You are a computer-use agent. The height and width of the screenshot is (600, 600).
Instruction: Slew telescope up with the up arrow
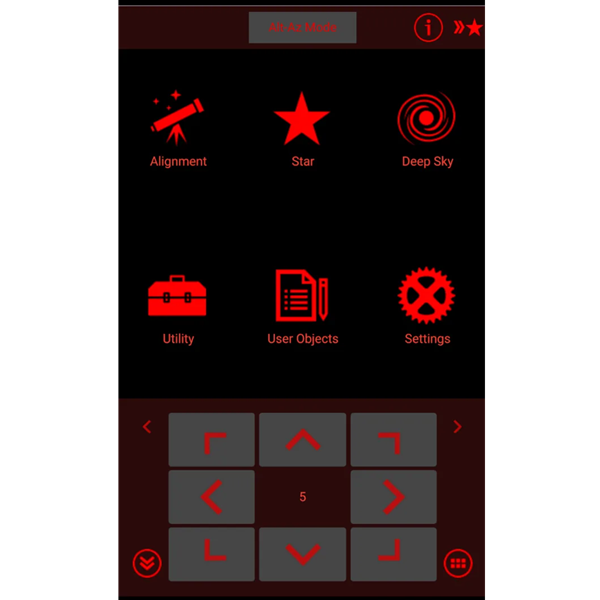pos(302,439)
